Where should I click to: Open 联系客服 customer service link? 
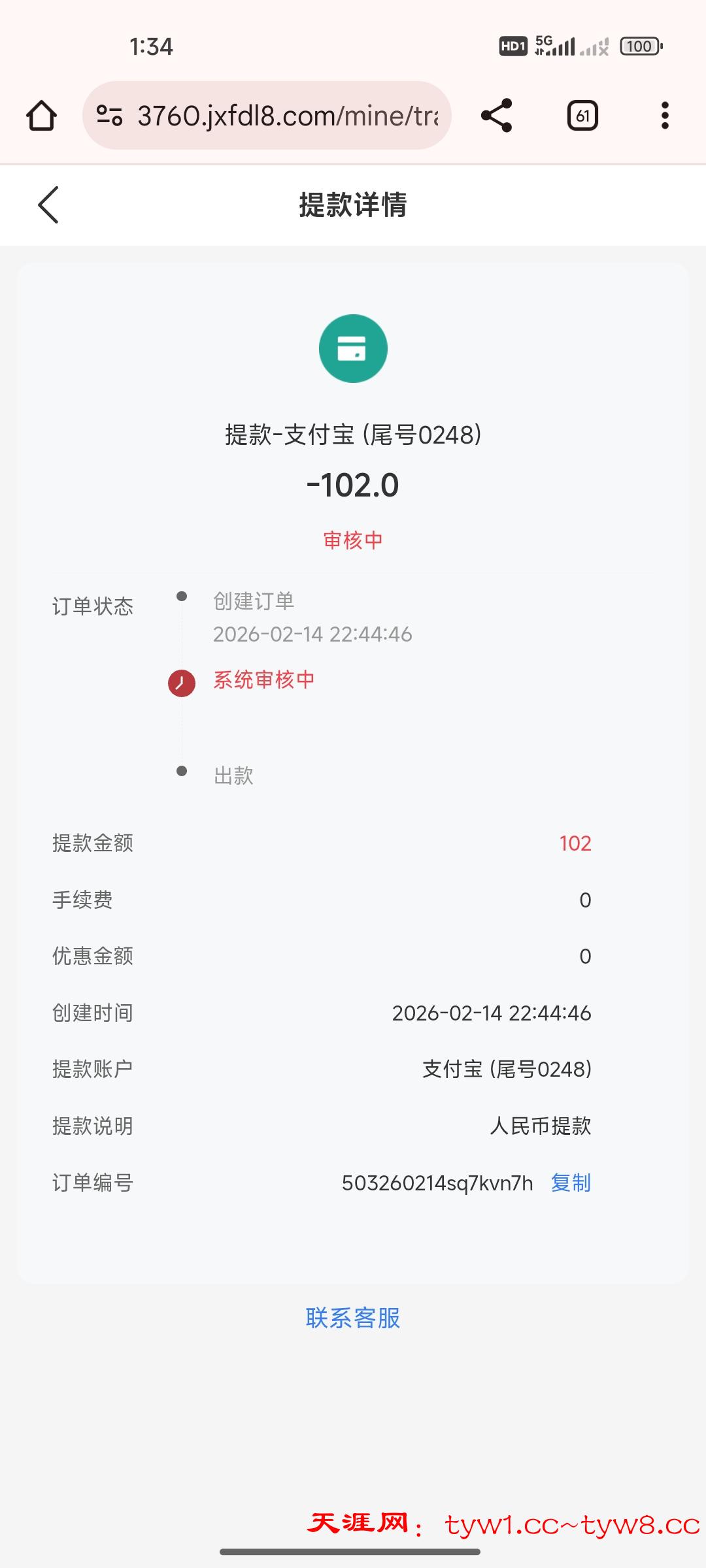pyautogui.click(x=353, y=1318)
